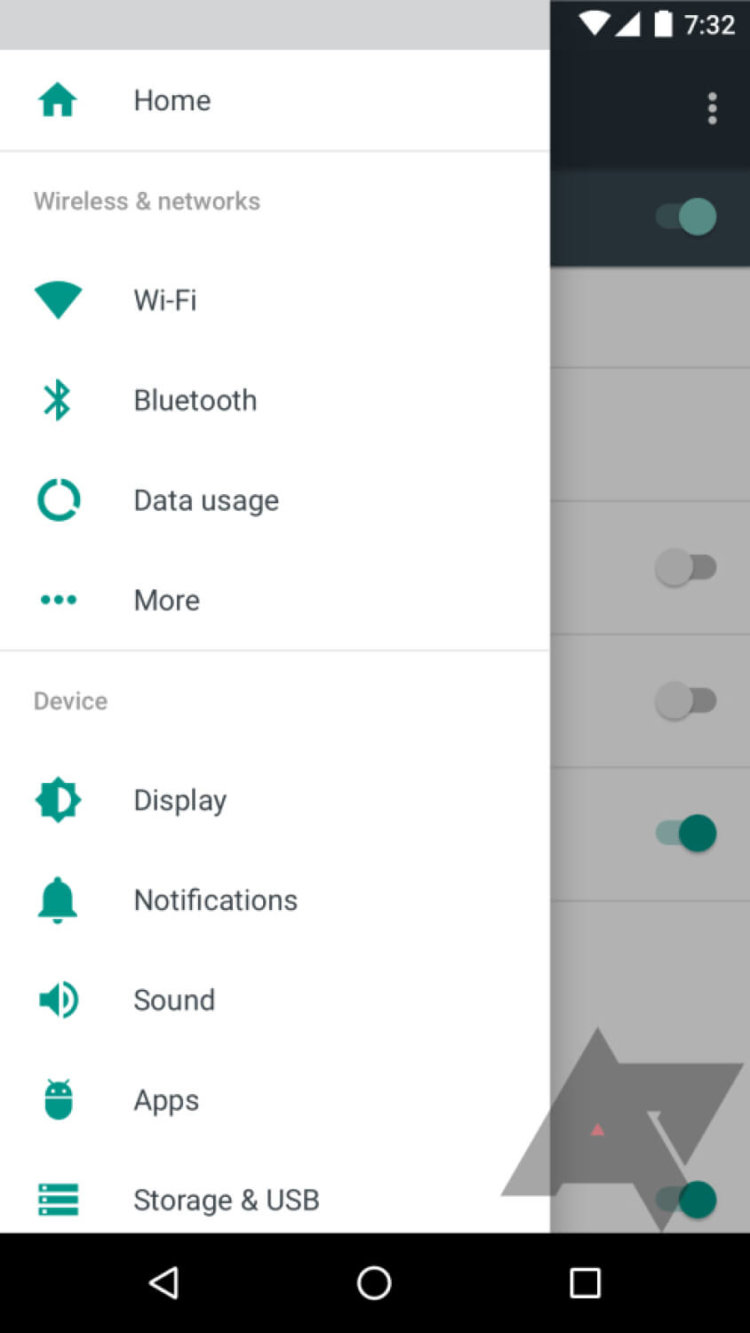Select the Apps robot icon
This screenshot has height=1333, width=750.
coord(57,1099)
